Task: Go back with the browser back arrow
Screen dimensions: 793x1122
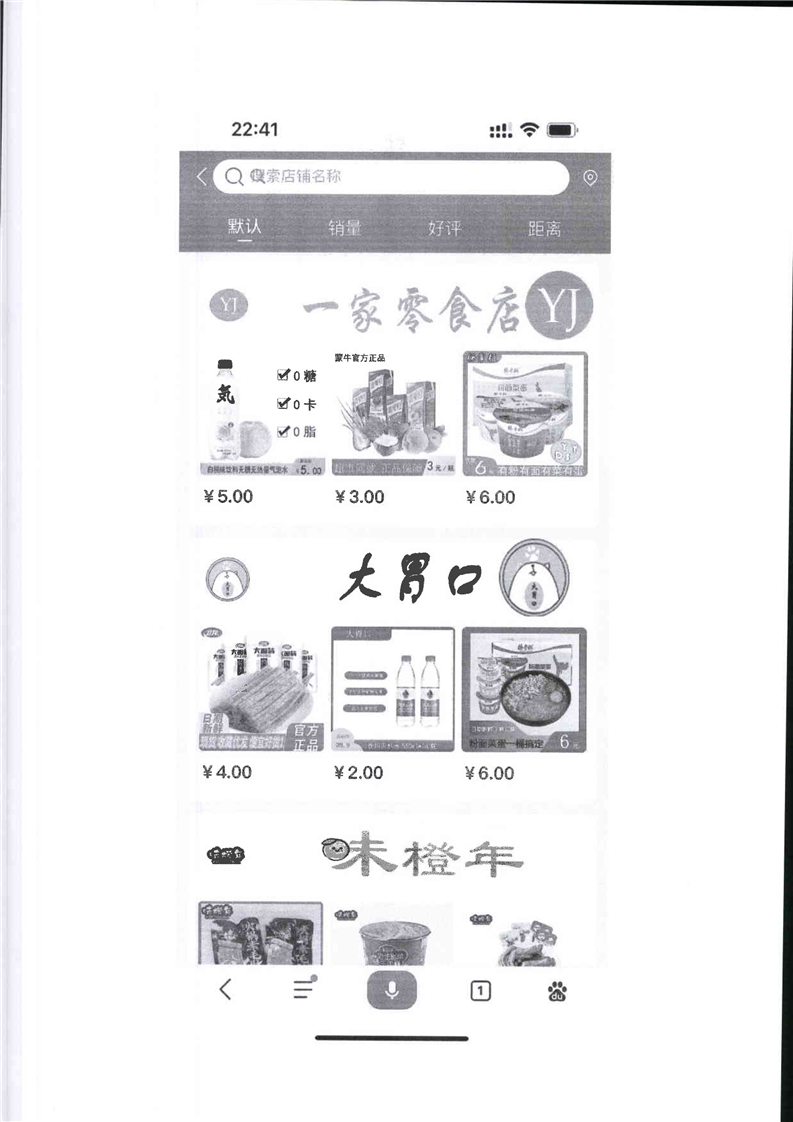Action: [225, 990]
